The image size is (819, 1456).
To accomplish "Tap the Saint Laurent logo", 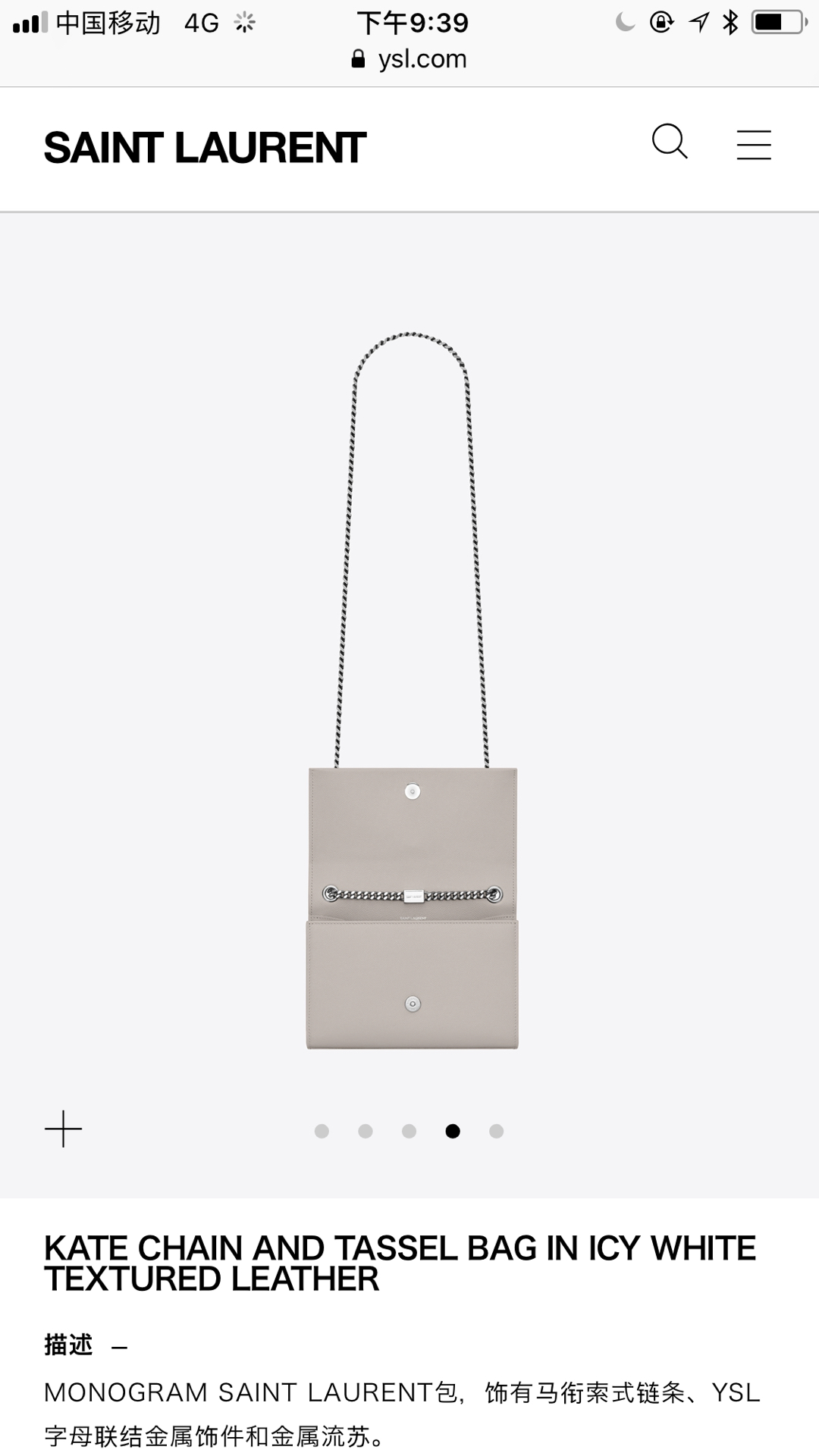I will (x=206, y=146).
